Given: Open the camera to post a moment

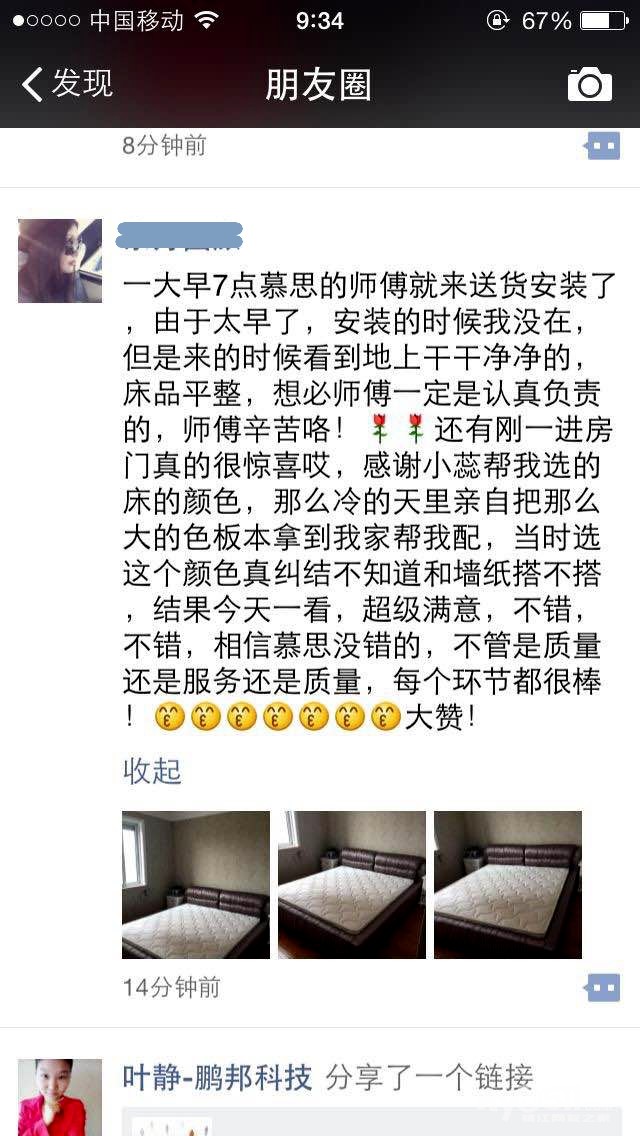Looking at the screenshot, I should click(x=589, y=84).
